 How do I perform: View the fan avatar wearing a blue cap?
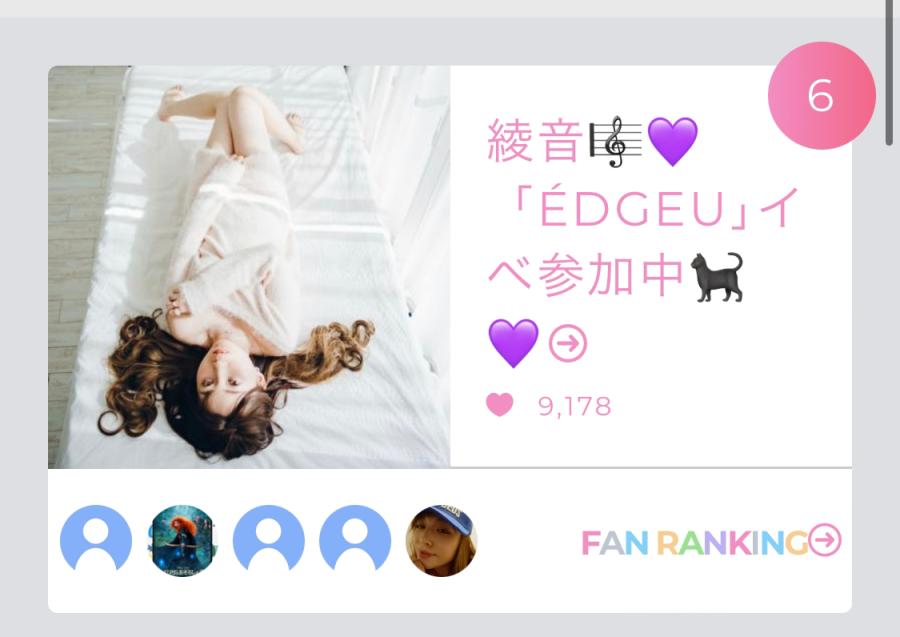click(x=441, y=541)
